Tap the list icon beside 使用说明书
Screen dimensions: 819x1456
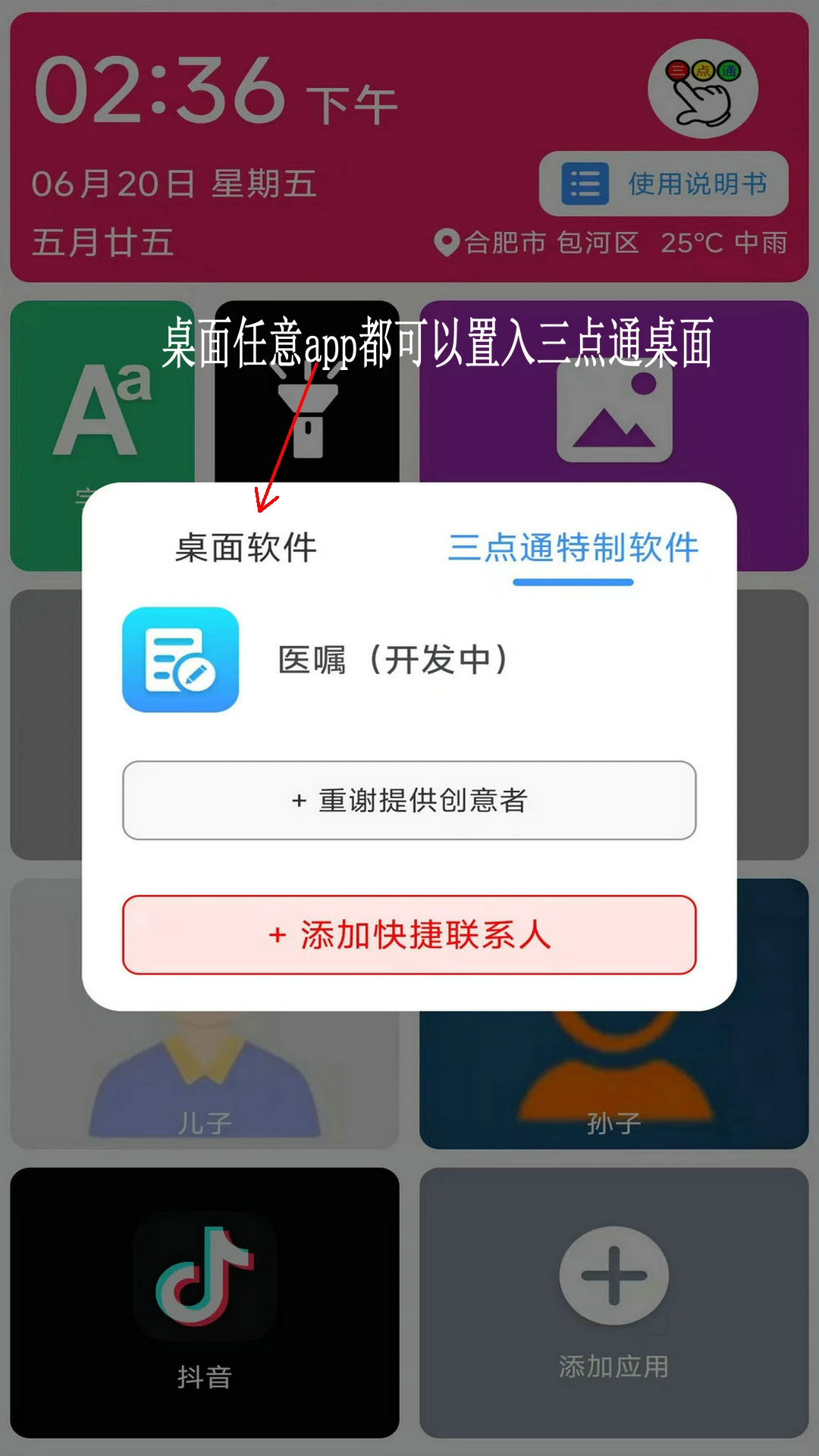[583, 182]
